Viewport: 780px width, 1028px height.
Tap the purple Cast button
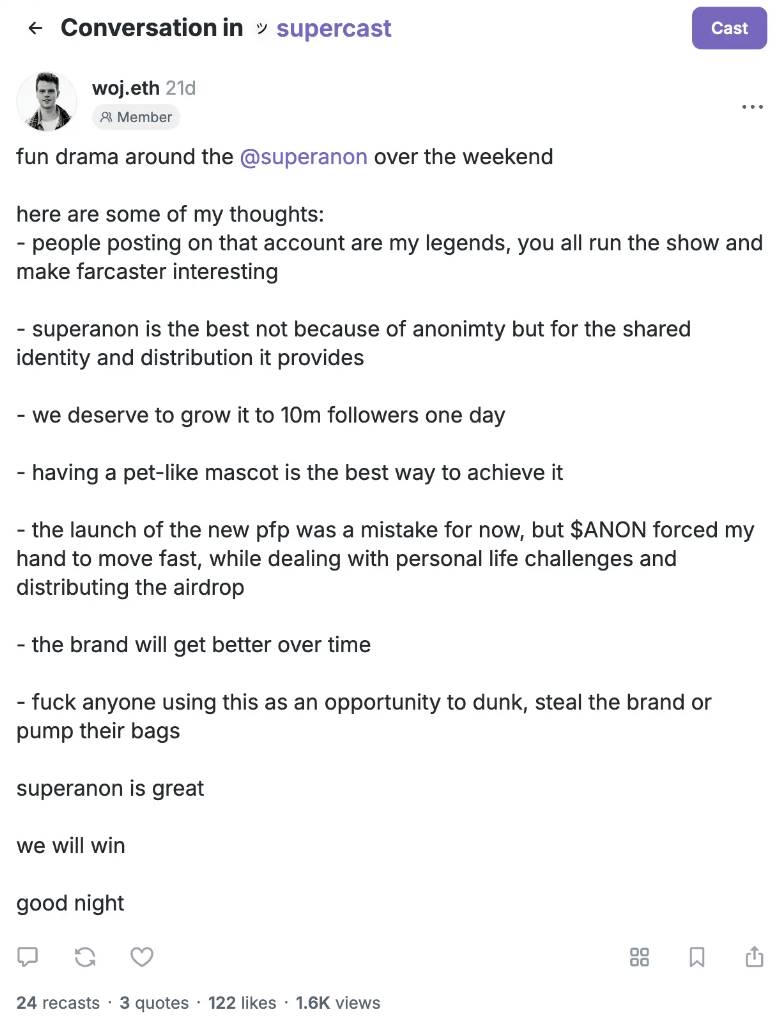(x=729, y=29)
